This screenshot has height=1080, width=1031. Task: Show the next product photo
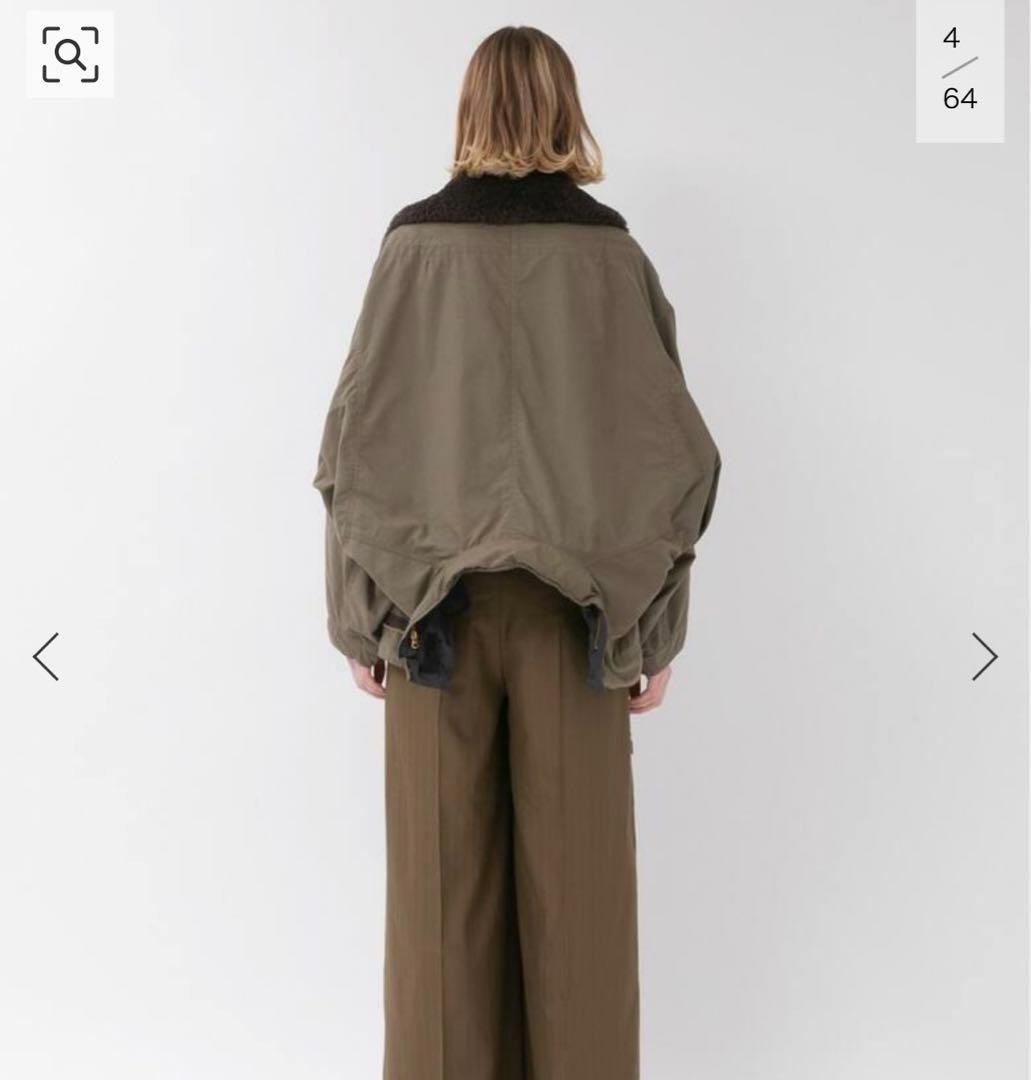coord(984,657)
